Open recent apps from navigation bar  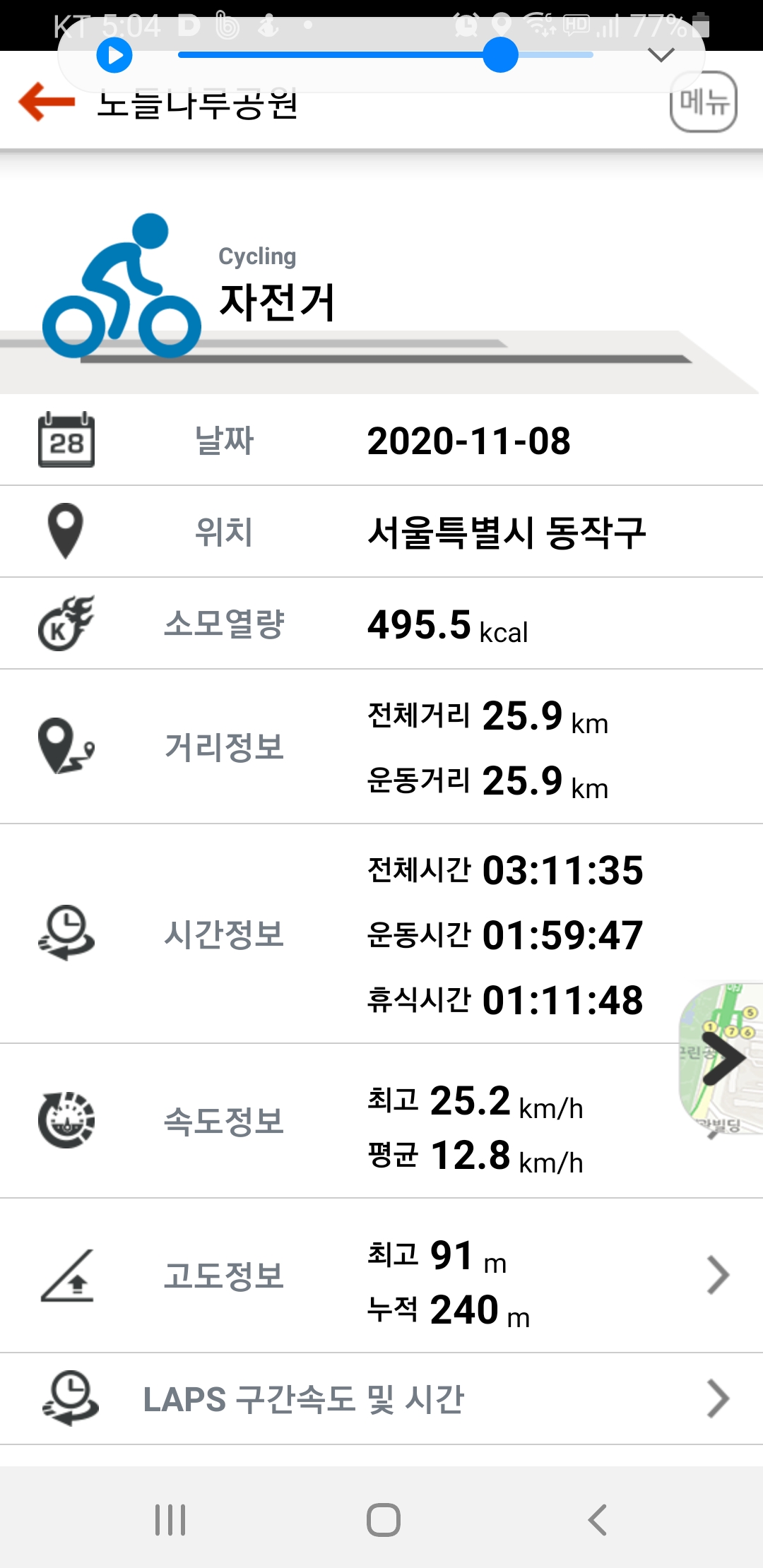(x=170, y=1520)
